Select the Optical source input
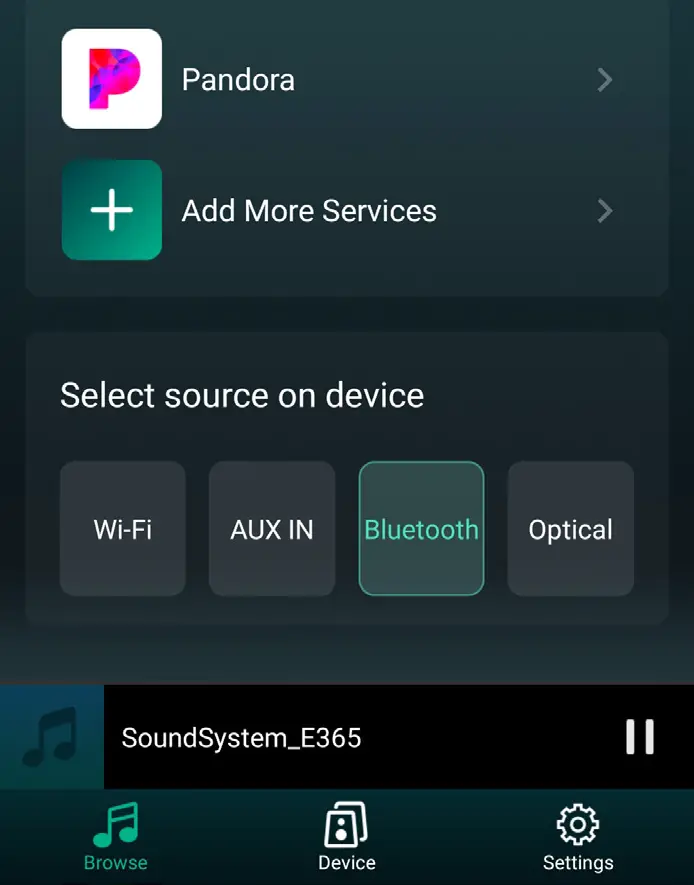Screen dimensions: 694x885 [x=570, y=529]
